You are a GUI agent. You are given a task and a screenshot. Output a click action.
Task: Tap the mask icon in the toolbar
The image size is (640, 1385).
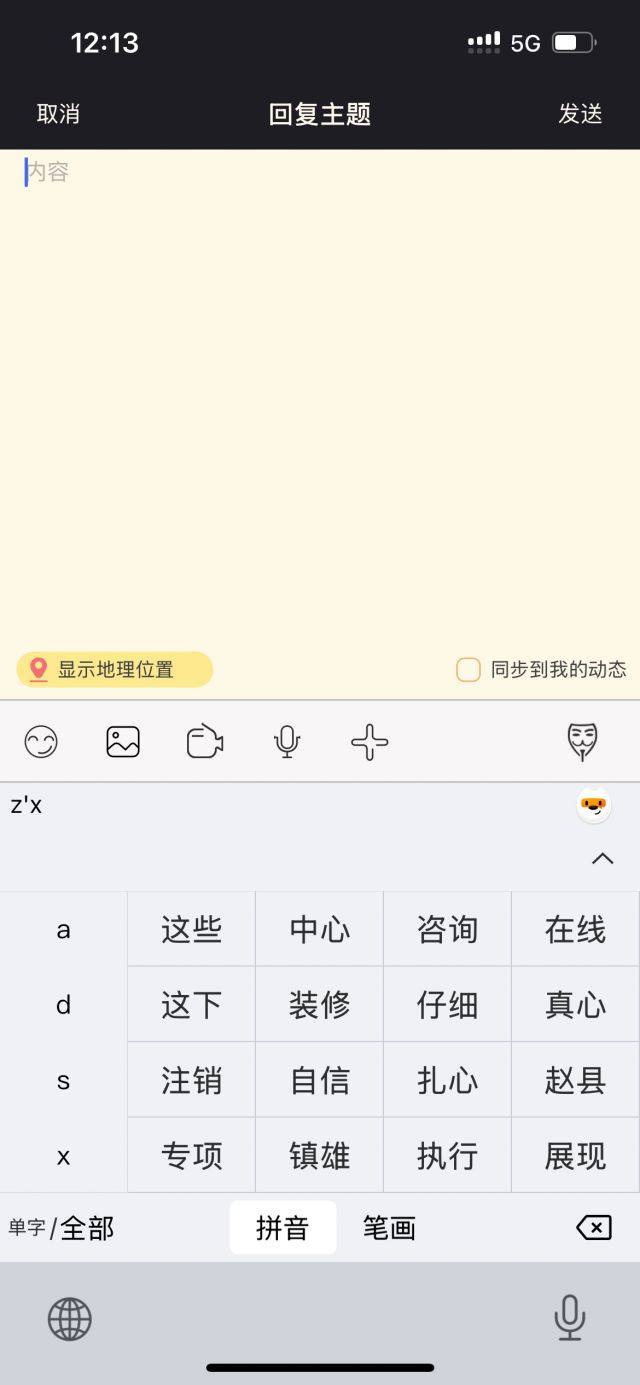(x=582, y=742)
